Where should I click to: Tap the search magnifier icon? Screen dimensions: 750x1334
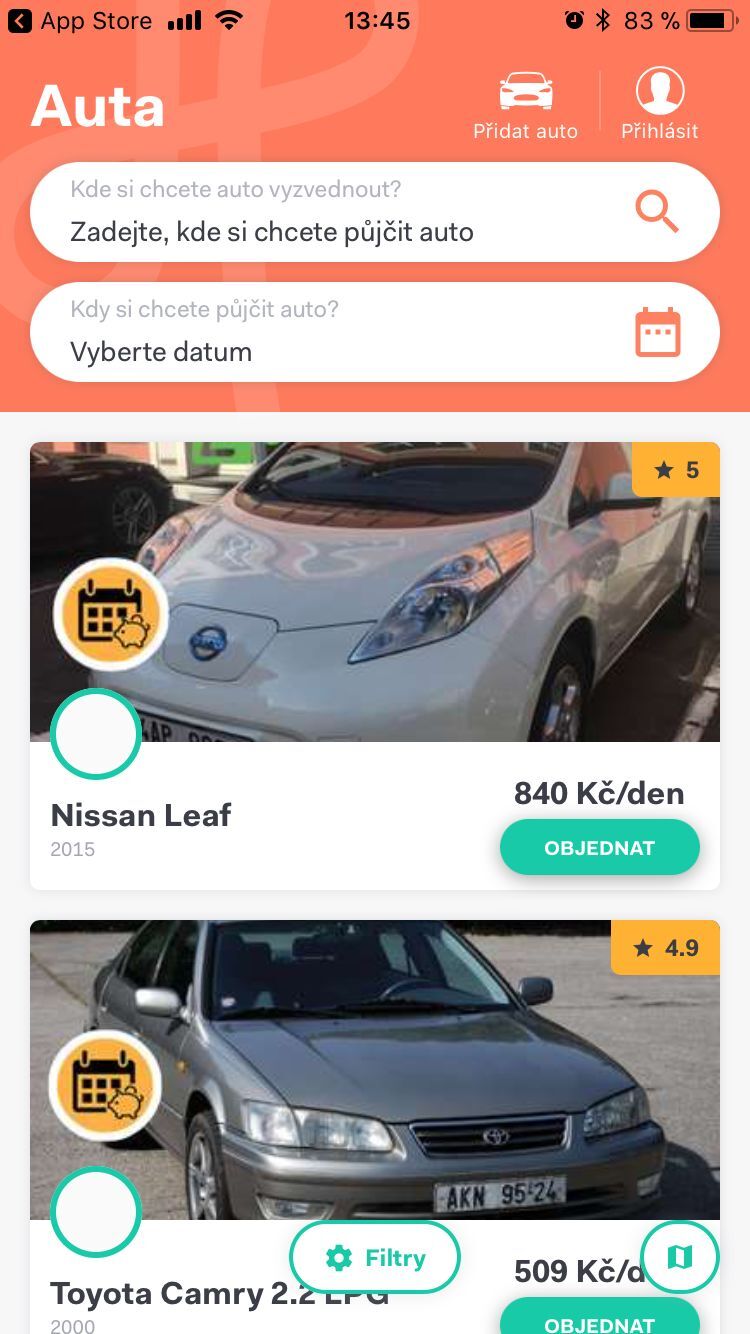pyautogui.click(x=656, y=211)
